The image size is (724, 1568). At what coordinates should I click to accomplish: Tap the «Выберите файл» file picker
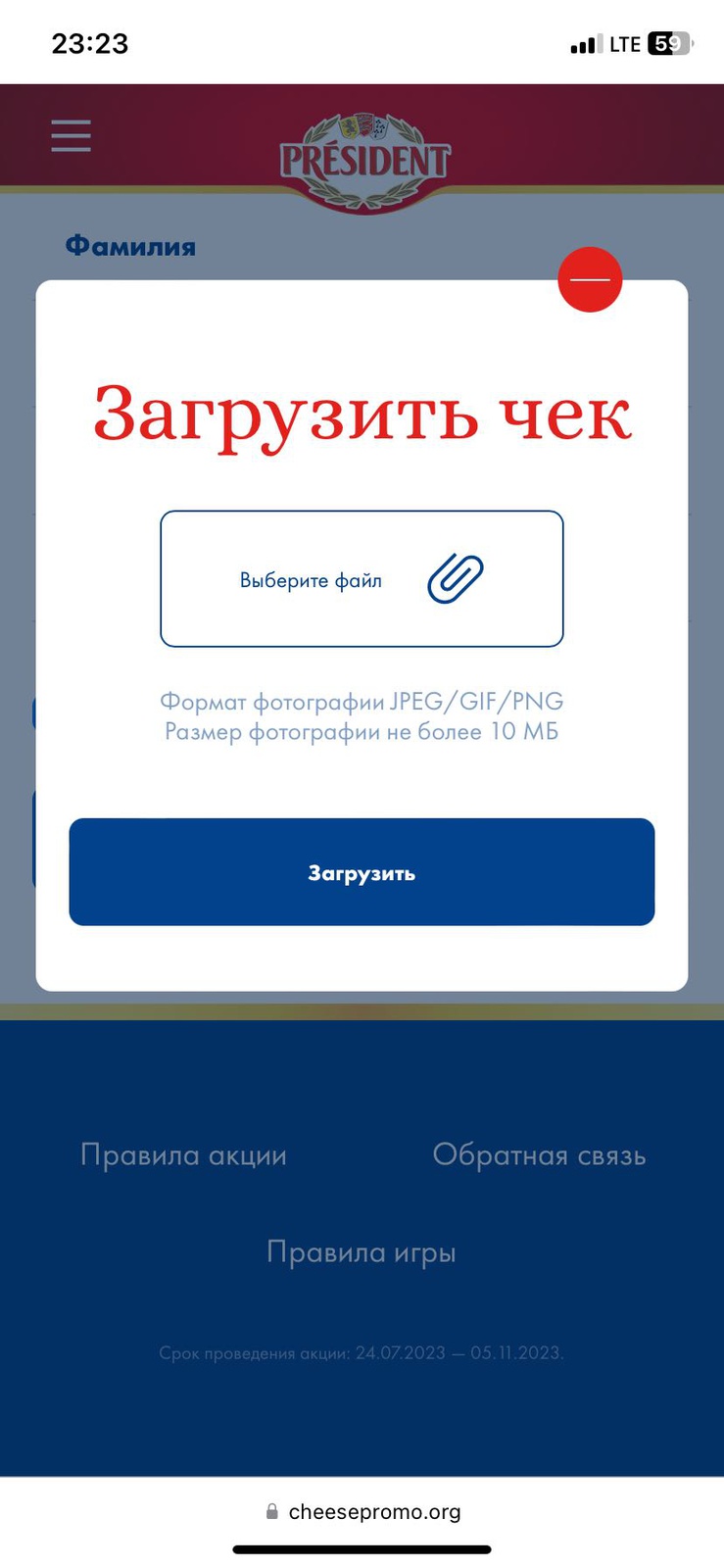[x=362, y=578]
